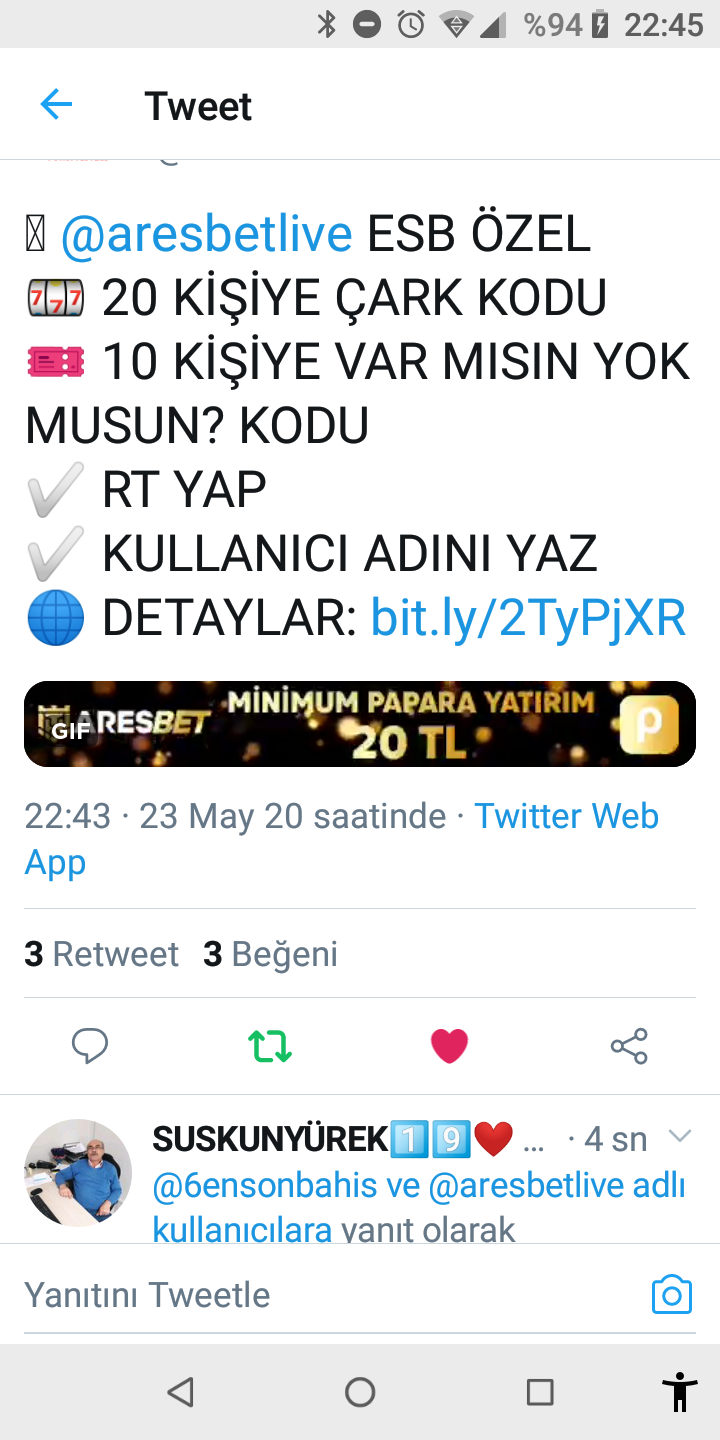Open the bit.ly/2TyPjXR link
This screenshot has width=720, height=1440.
(528, 619)
